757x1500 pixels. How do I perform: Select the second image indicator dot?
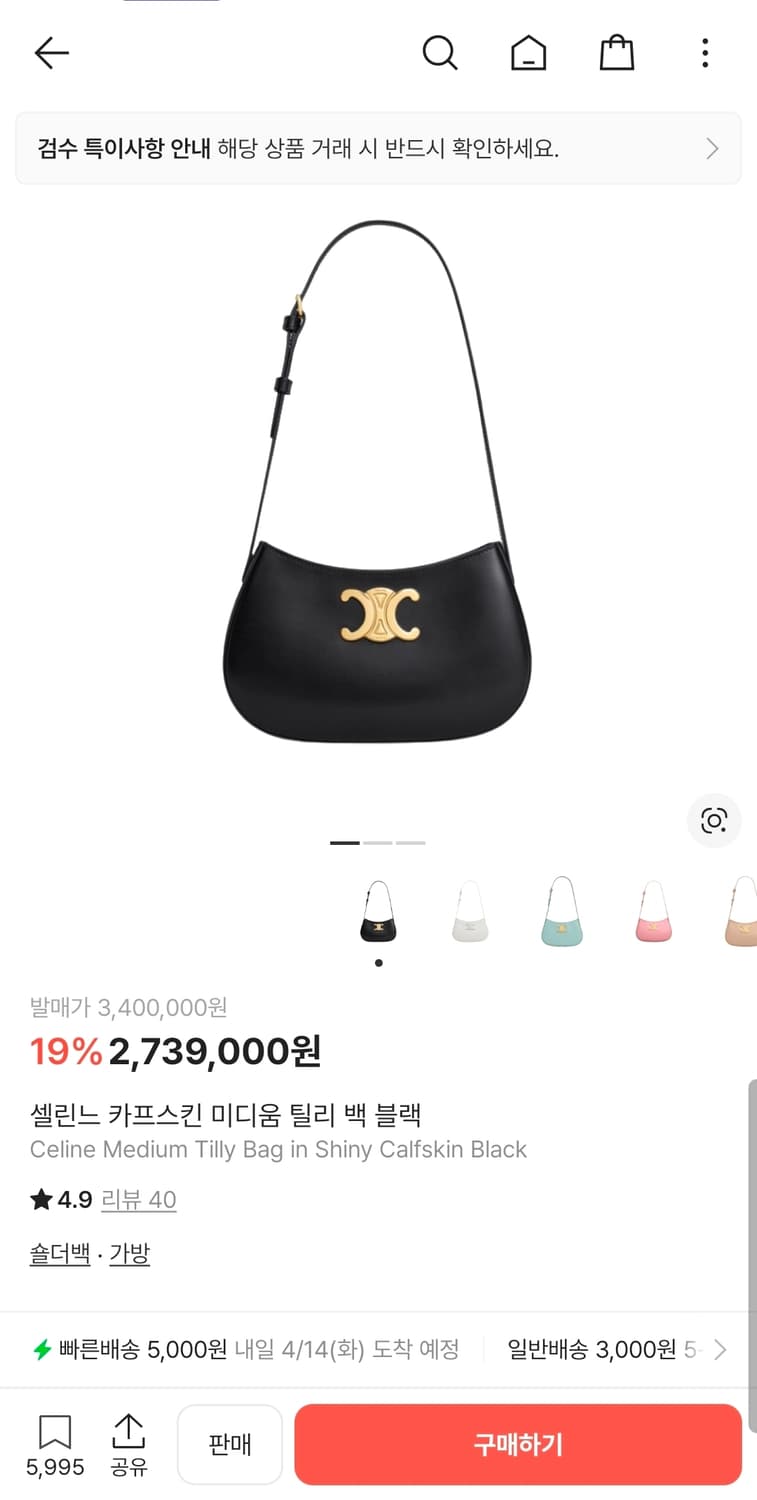pyautogui.click(x=379, y=843)
